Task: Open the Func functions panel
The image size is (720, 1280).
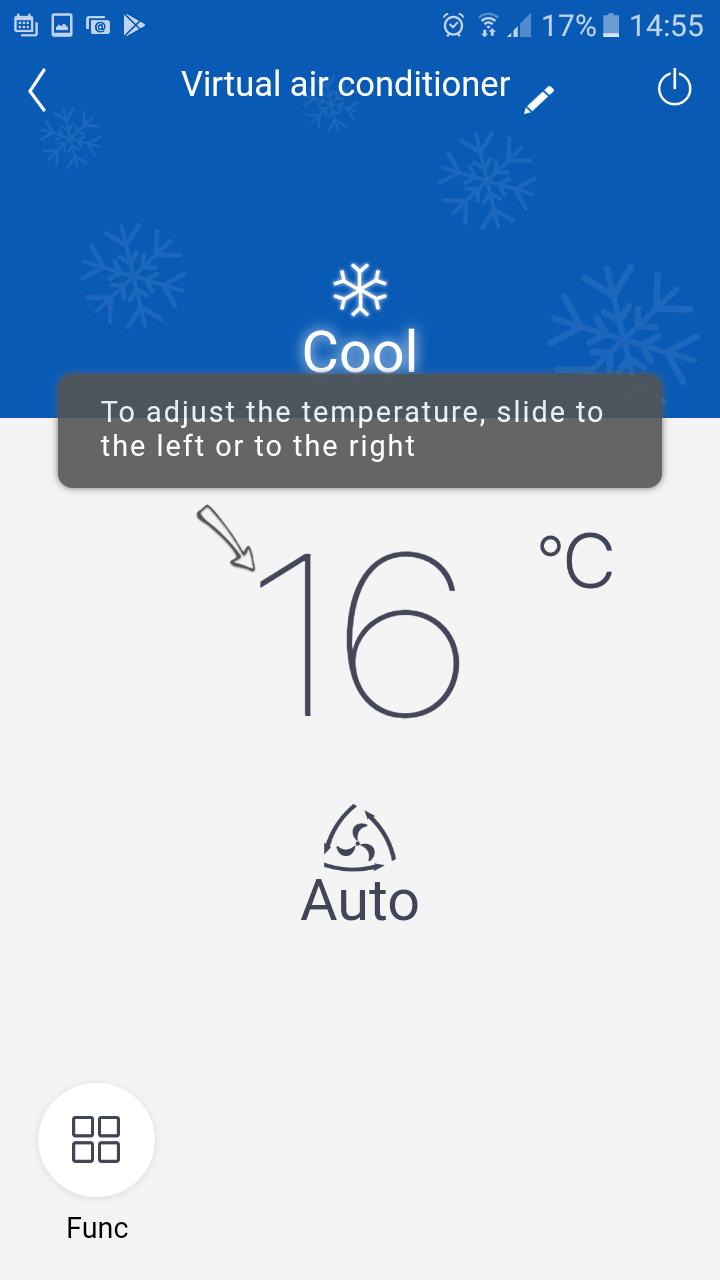Action: [x=96, y=1140]
